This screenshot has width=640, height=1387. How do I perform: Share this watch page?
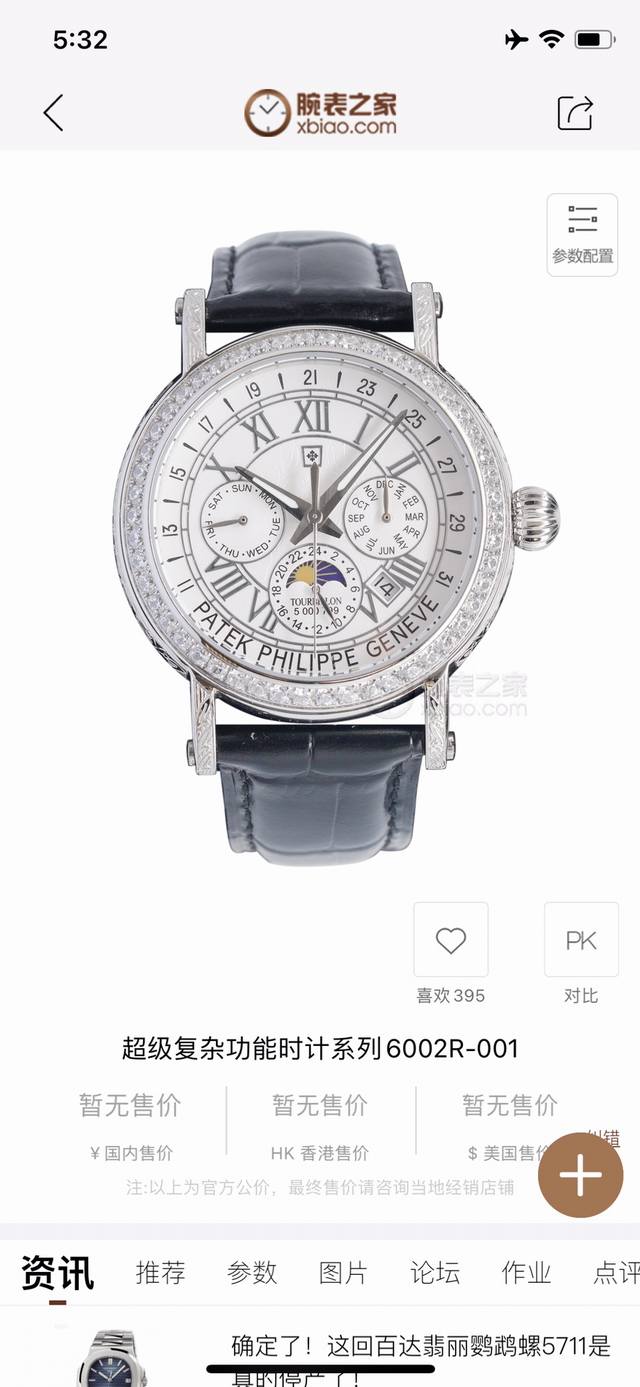pyautogui.click(x=575, y=112)
